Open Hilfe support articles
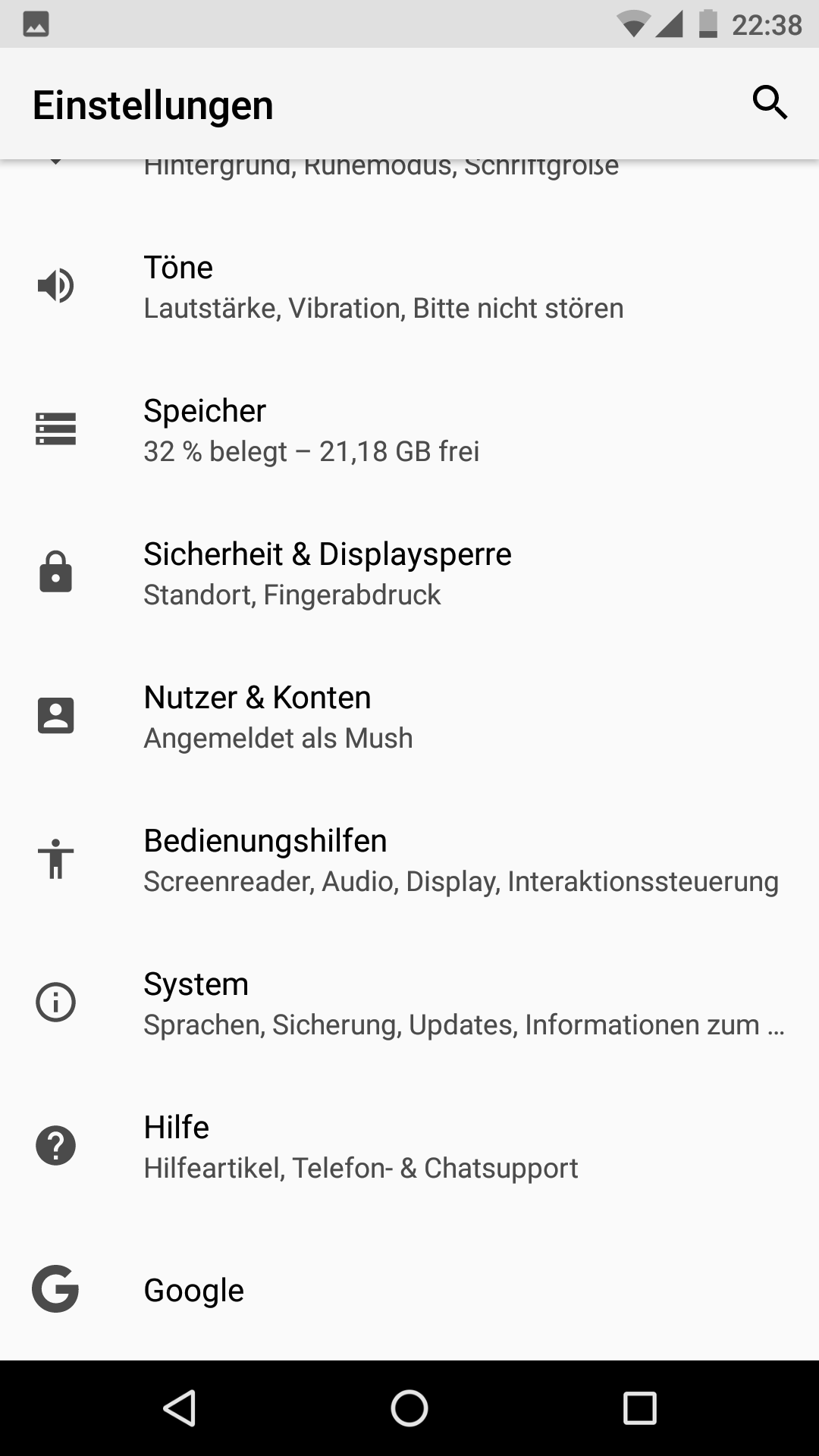Screen dimensions: 819x1456 click(x=409, y=1147)
